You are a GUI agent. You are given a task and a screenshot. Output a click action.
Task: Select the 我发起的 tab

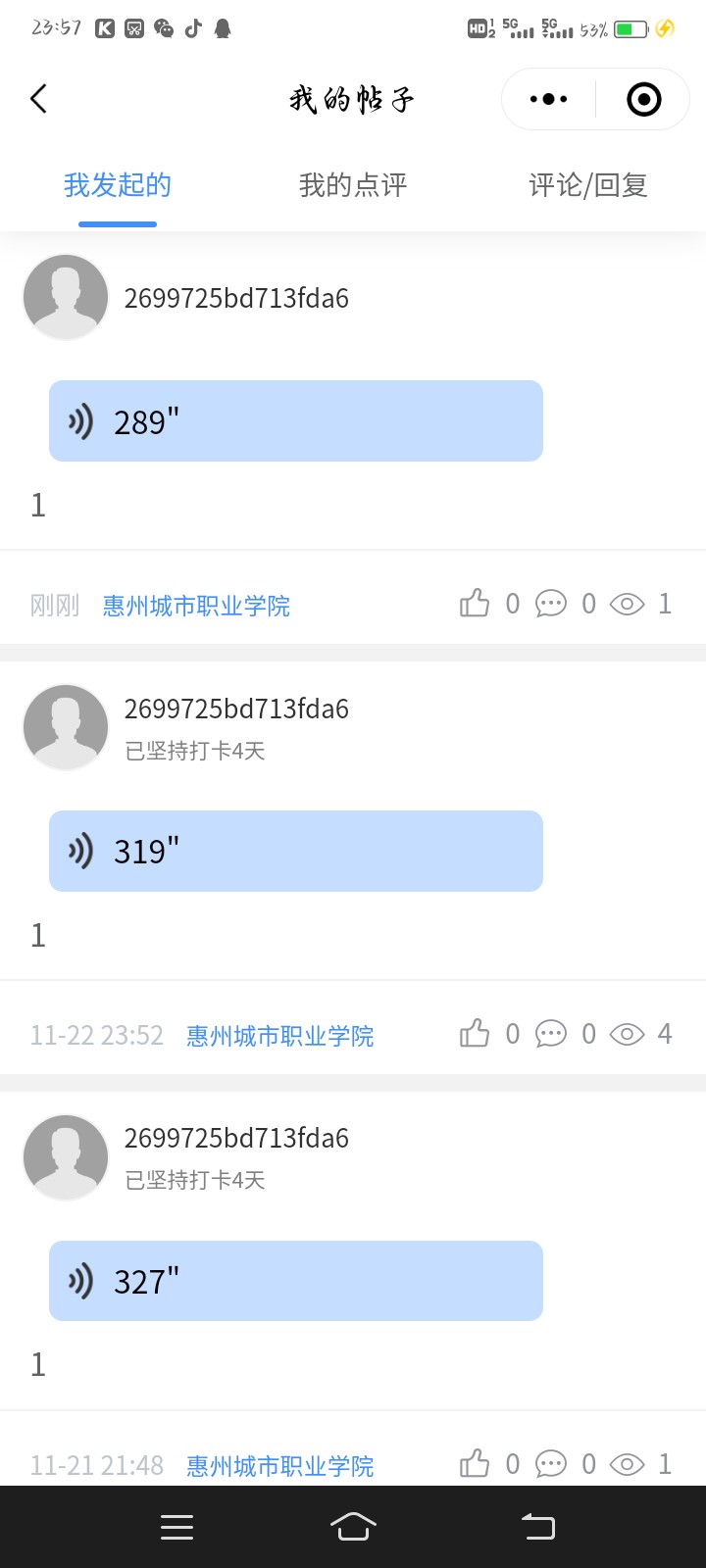click(118, 185)
